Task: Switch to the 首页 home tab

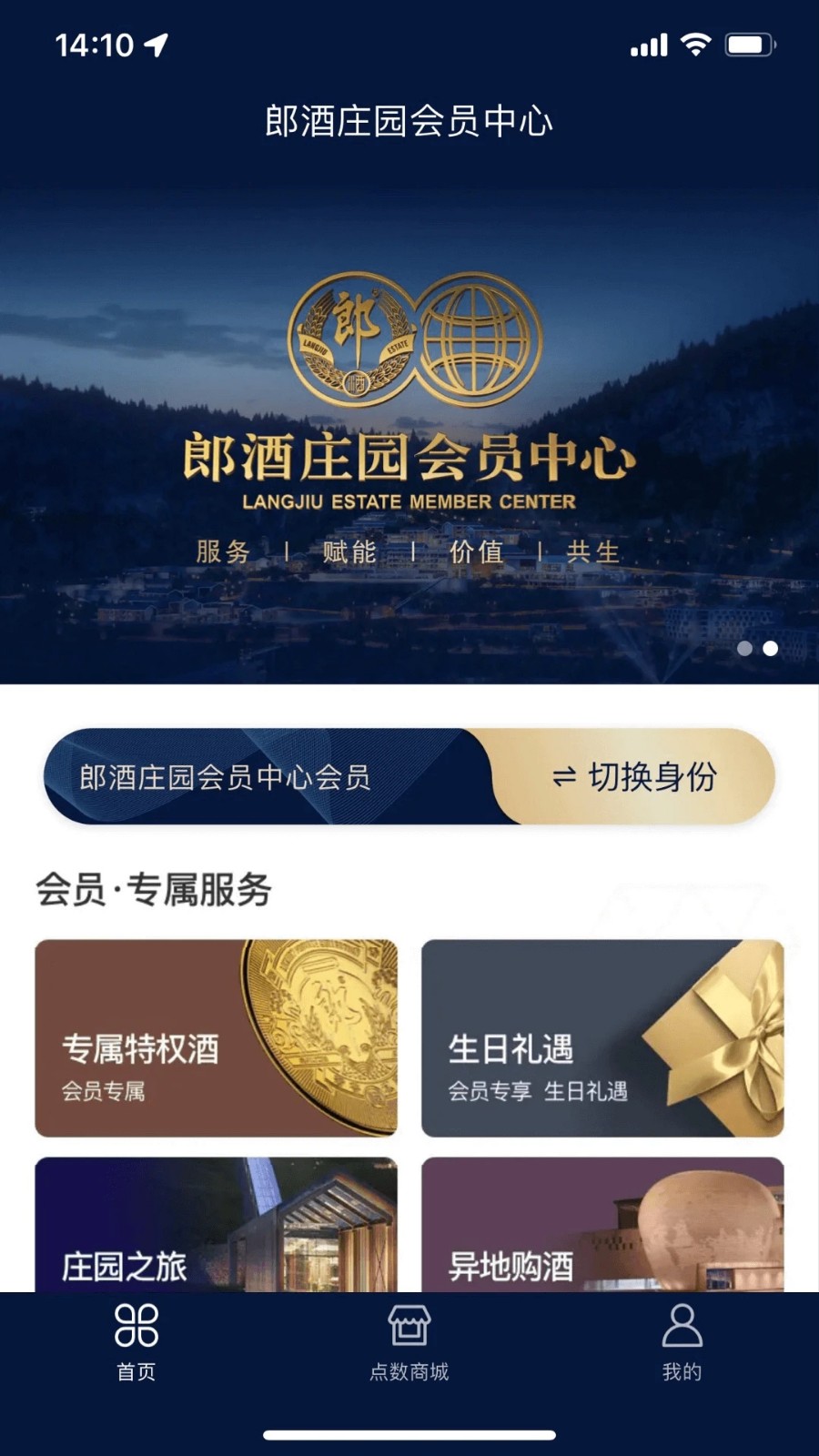Action: coord(136,1342)
